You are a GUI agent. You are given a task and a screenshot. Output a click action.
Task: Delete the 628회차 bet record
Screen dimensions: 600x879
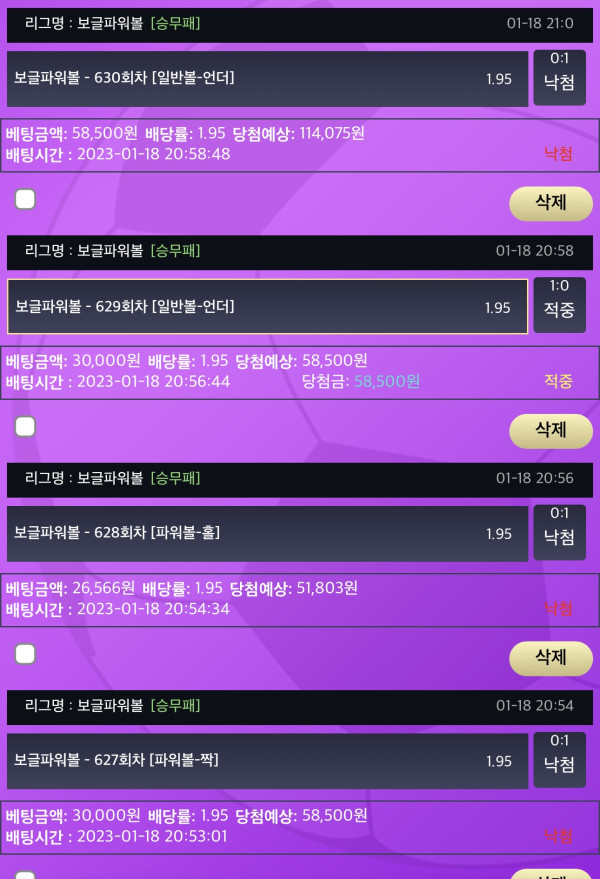coord(551,657)
